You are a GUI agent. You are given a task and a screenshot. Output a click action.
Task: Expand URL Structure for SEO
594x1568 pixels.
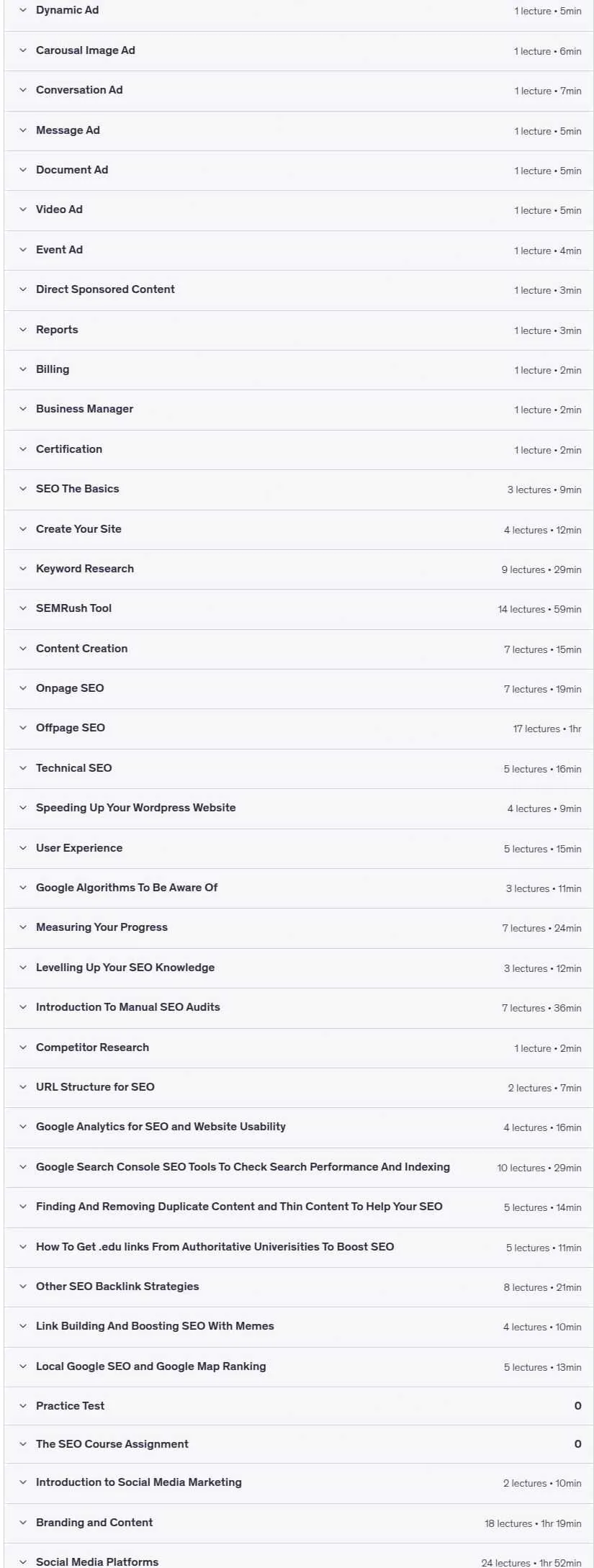[299, 1088]
